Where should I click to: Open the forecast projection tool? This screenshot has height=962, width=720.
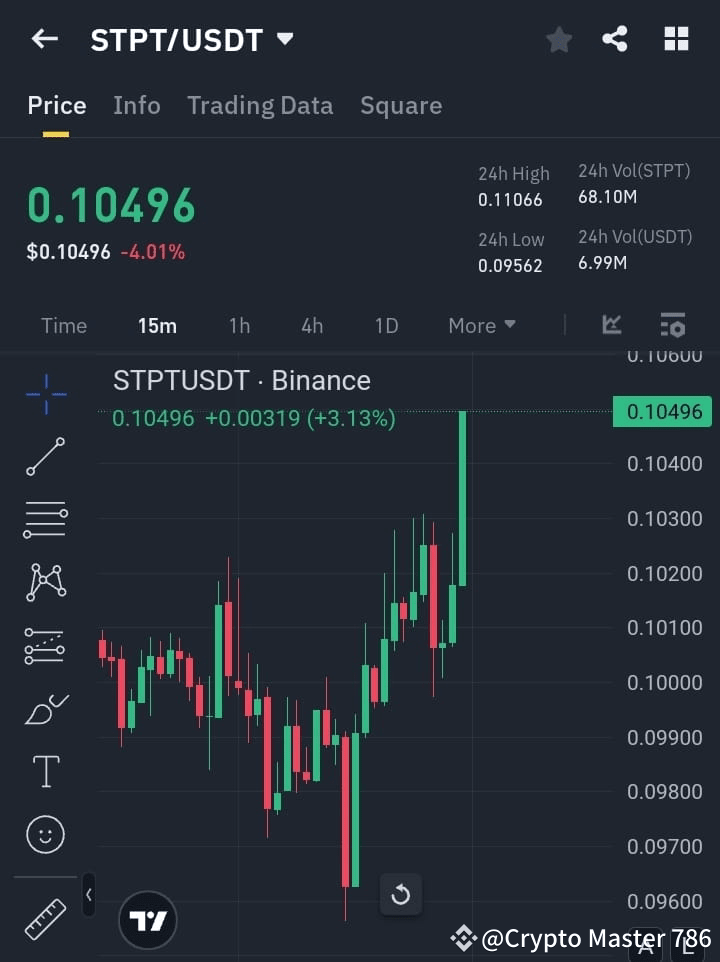coord(45,646)
